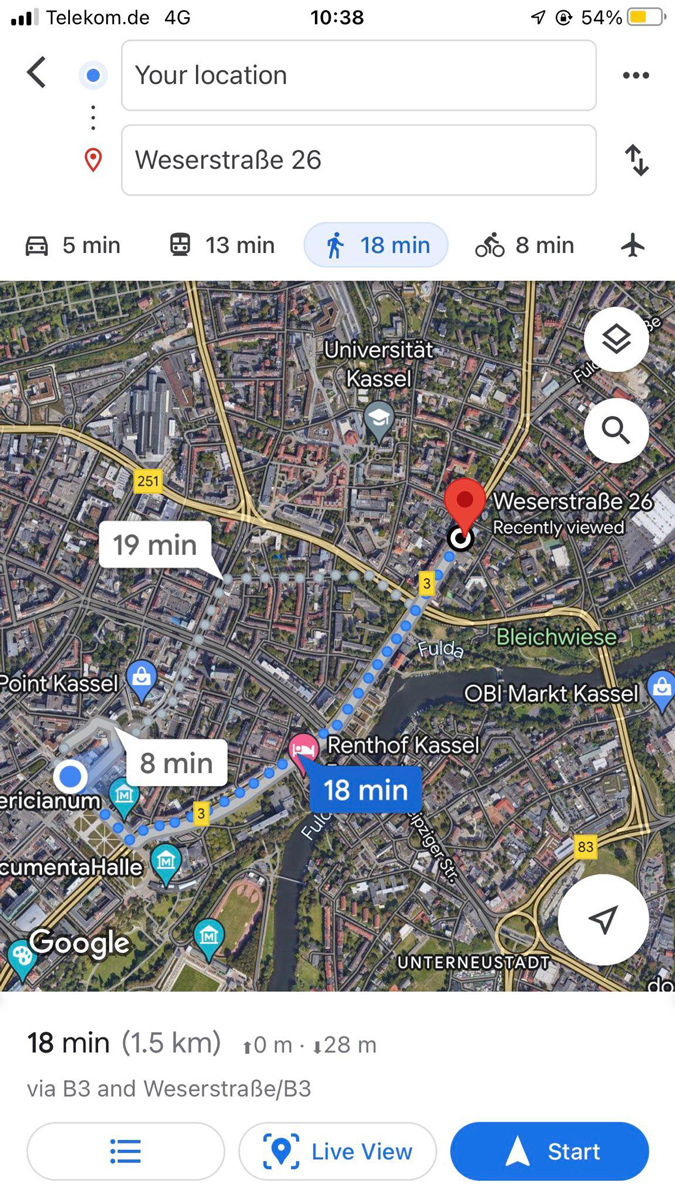Viewport: 675px width, 1200px height.
Task: Swap start and destination
Action: pyautogui.click(x=636, y=160)
